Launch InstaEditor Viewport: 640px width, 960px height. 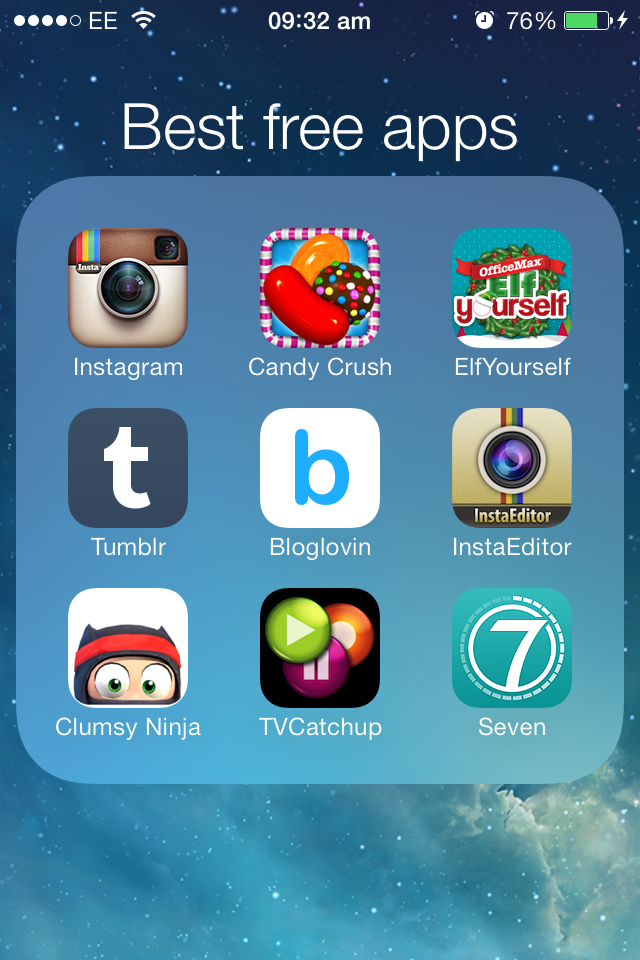[x=512, y=468]
